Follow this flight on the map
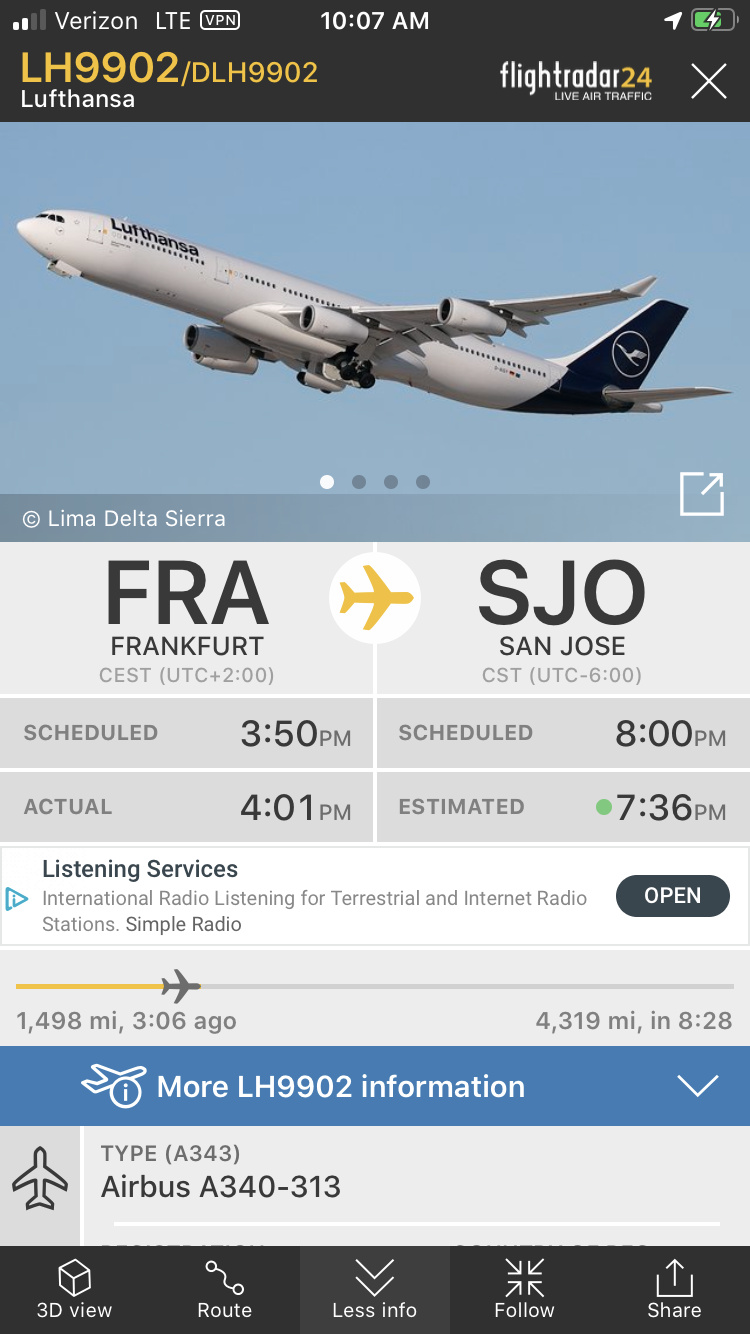The height and width of the screenshot is (1334, 750). (x=524, y=1289)
